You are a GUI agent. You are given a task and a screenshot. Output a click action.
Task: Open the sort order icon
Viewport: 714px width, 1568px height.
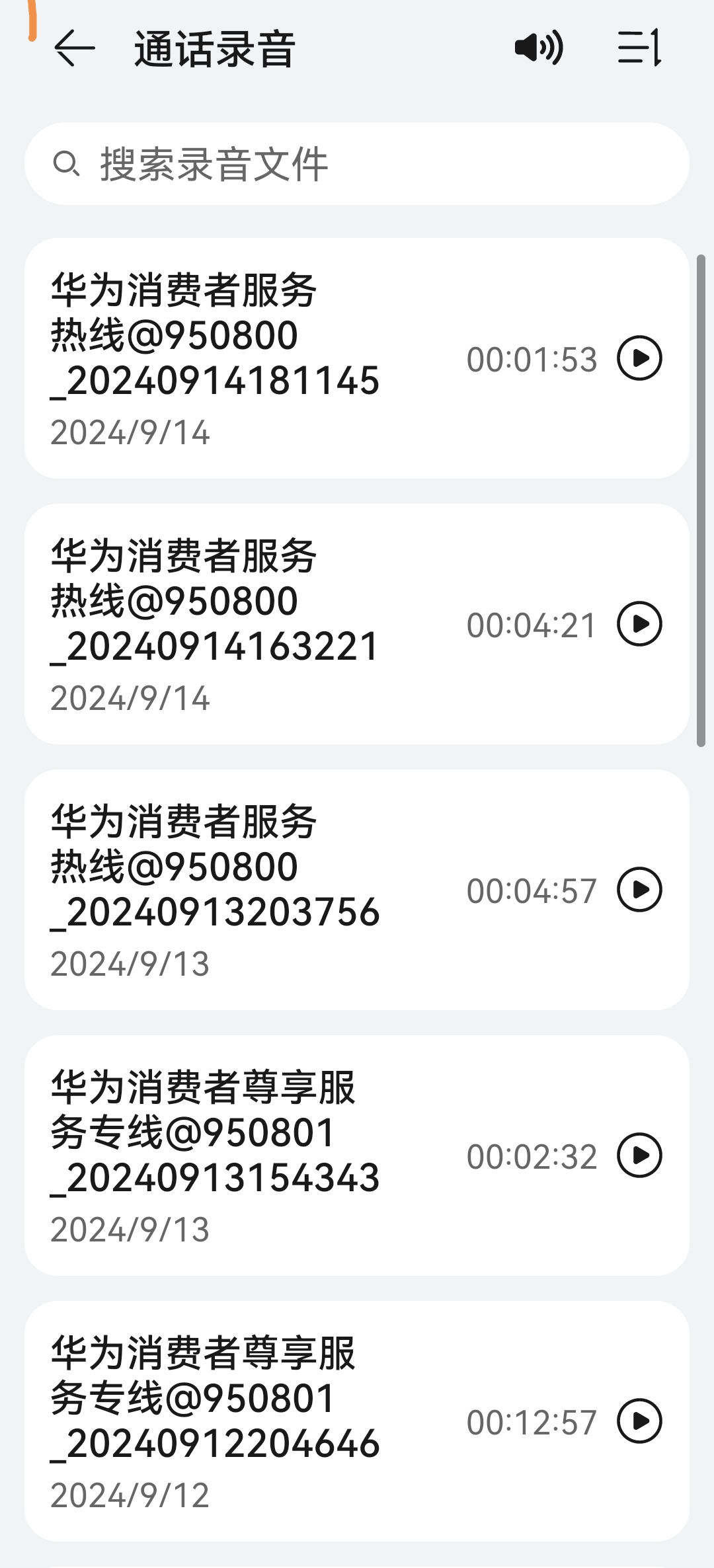(639, 48)
